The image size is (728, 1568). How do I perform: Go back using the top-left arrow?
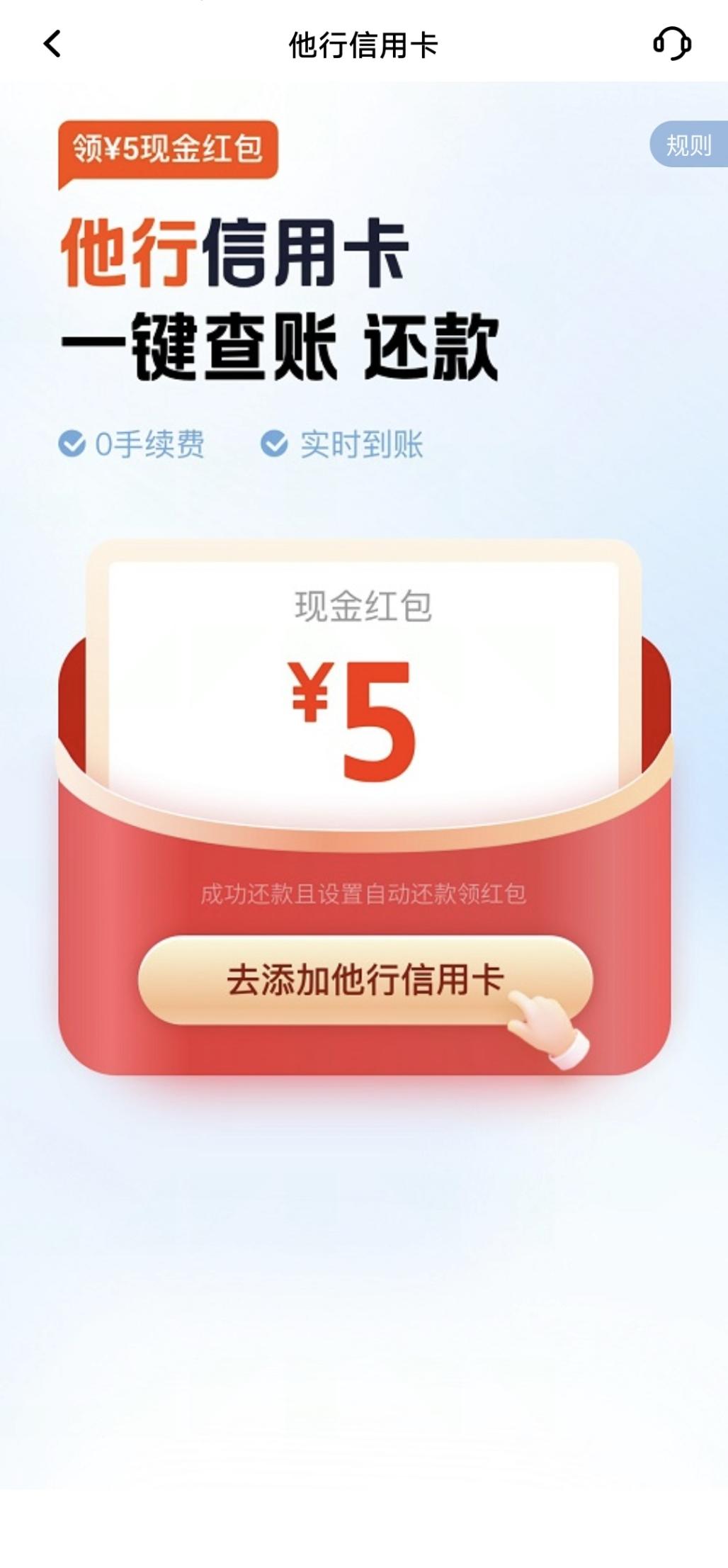(x=52, y=44)
